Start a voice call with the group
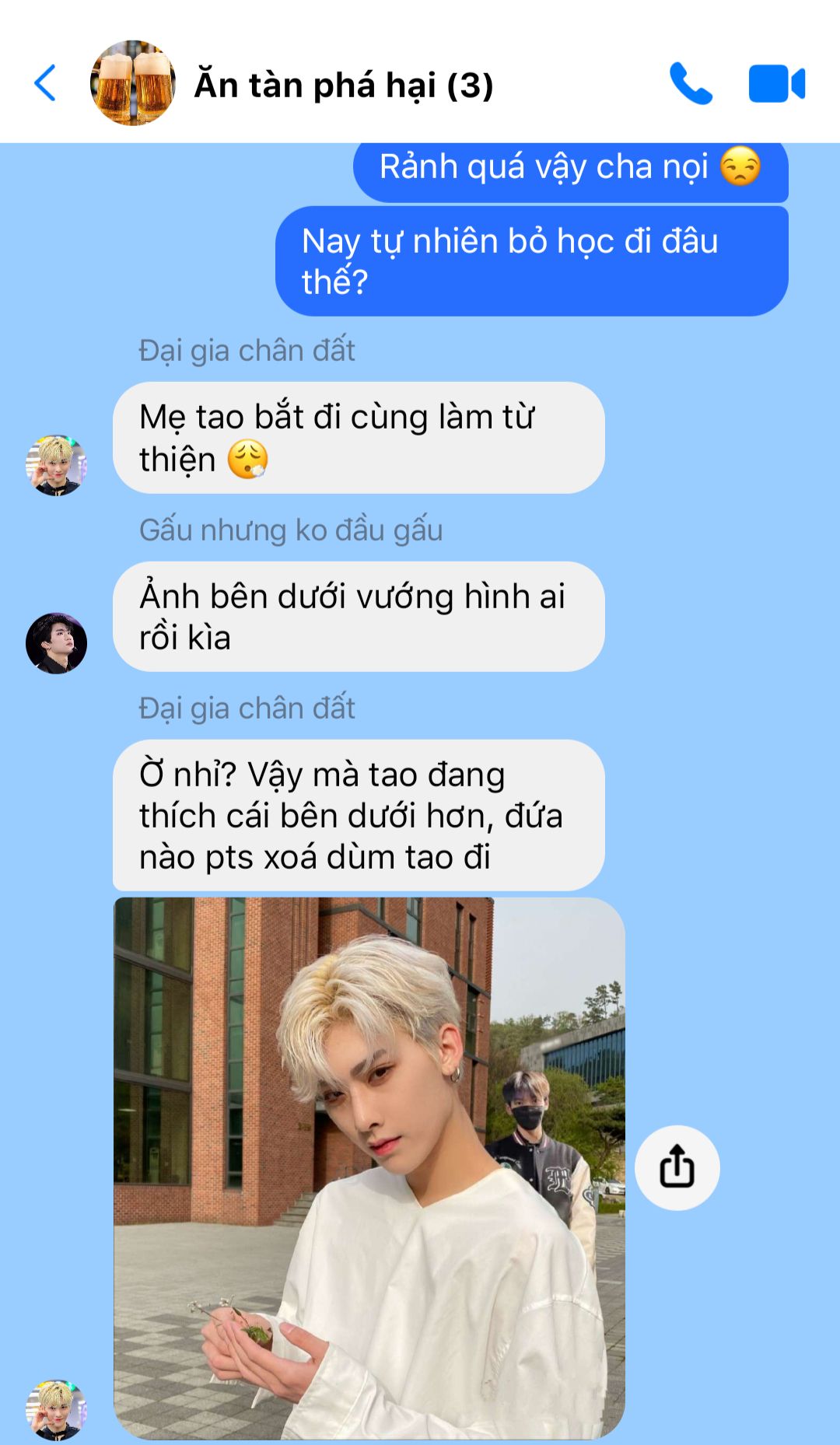 691,83
